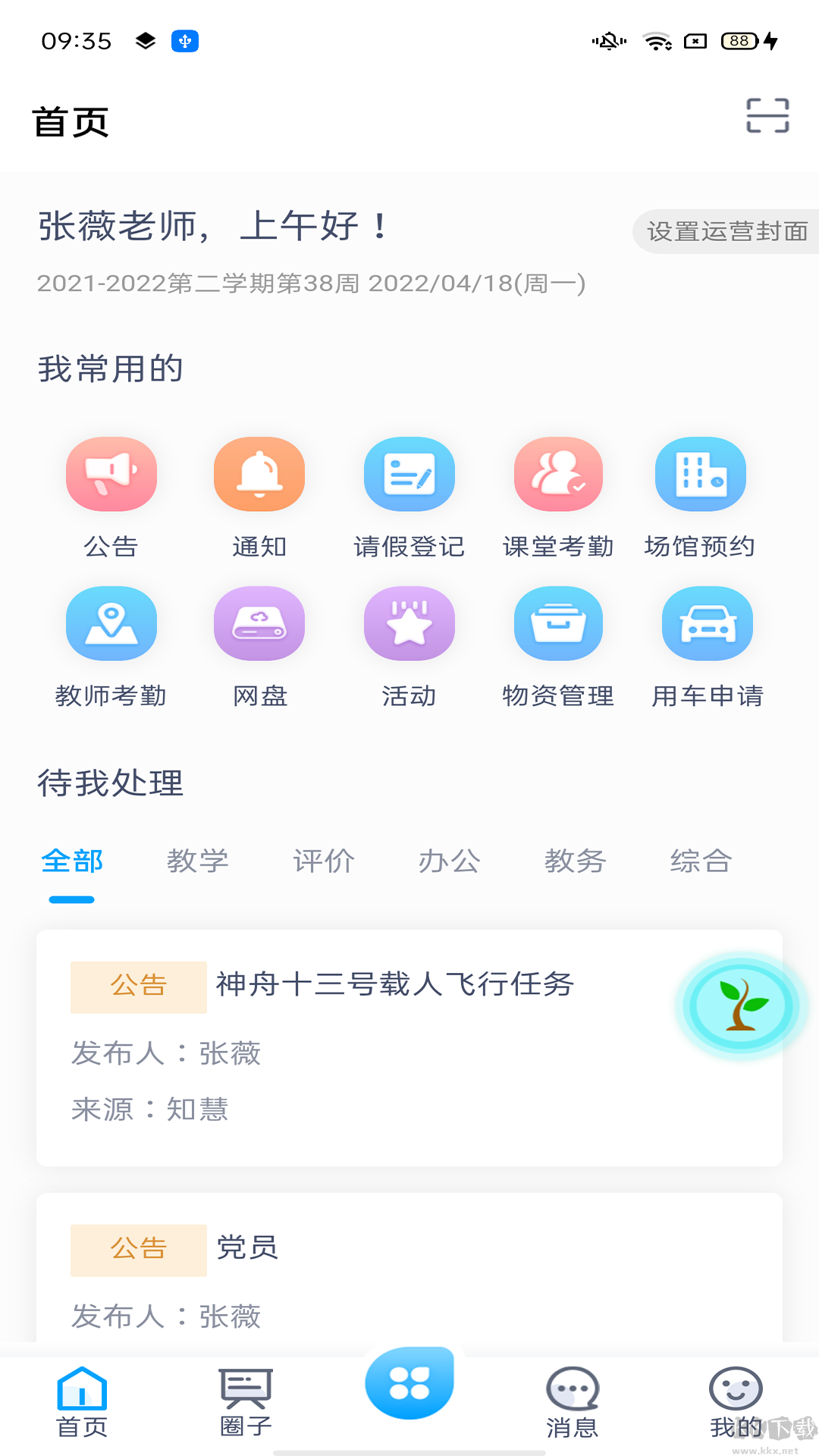
Task: Open the center grid launcher button
Action: click(x=409, y=1382)
